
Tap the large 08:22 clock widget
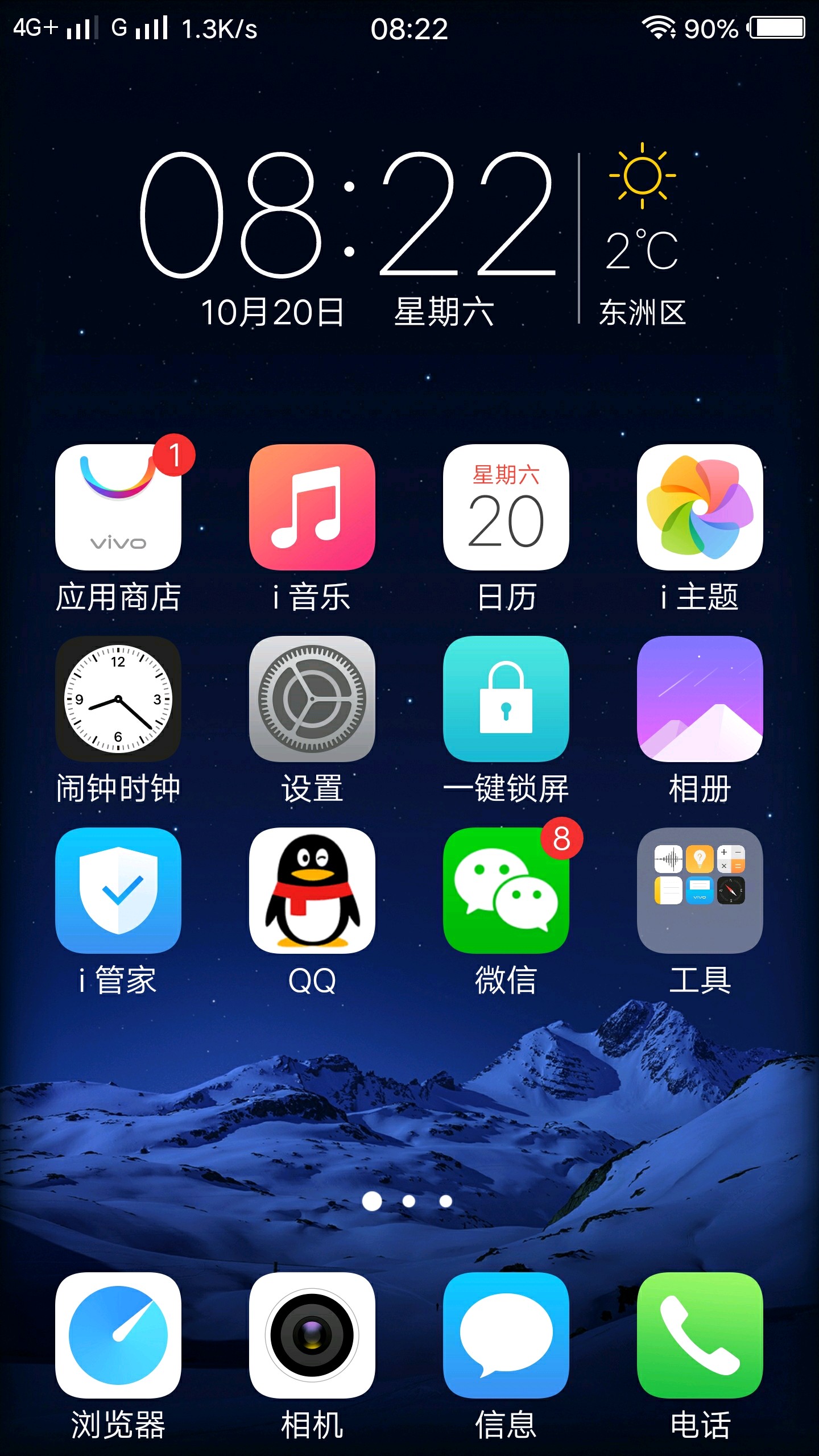click(x=347, y=216)
